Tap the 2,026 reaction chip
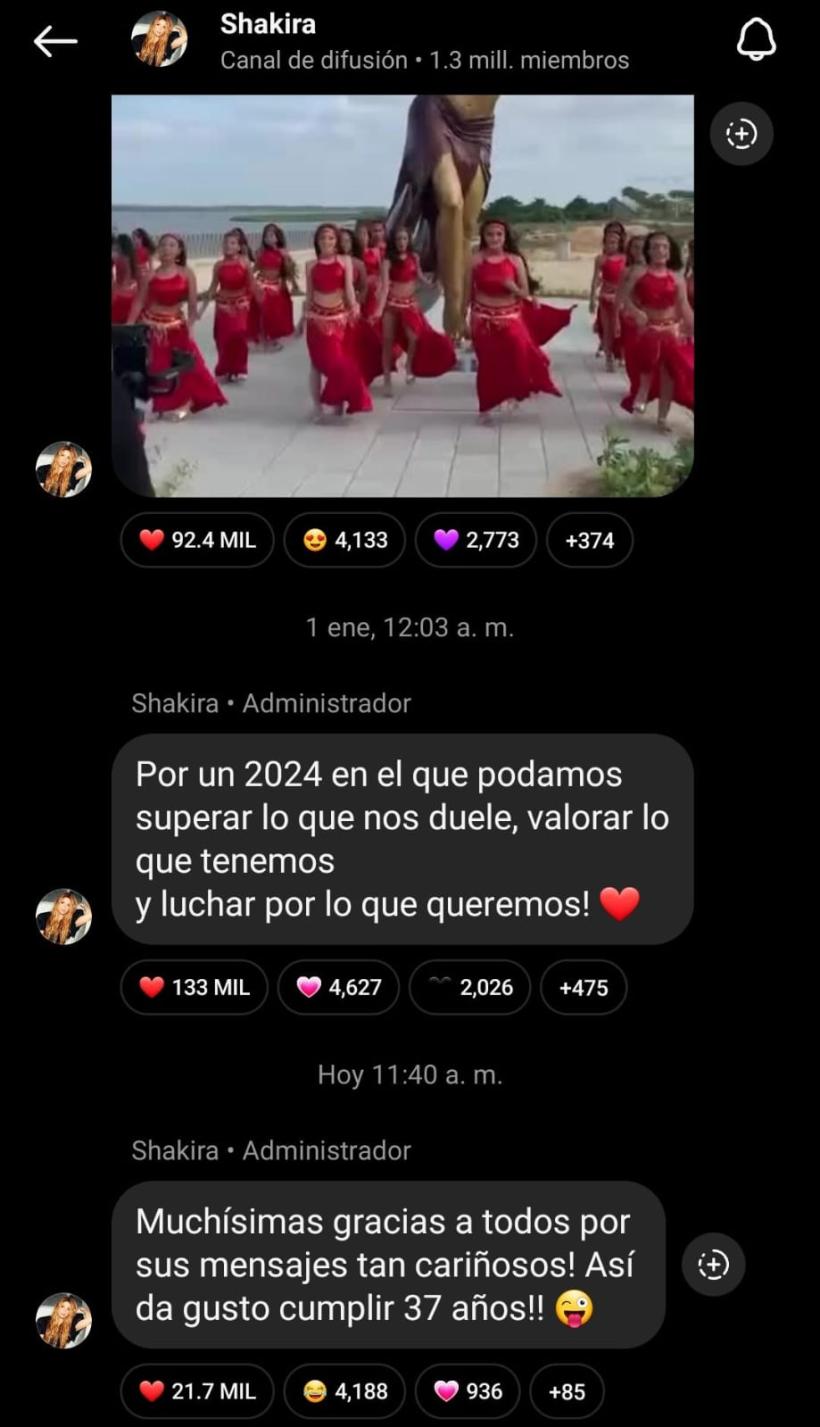 click(x=470, y=987)
